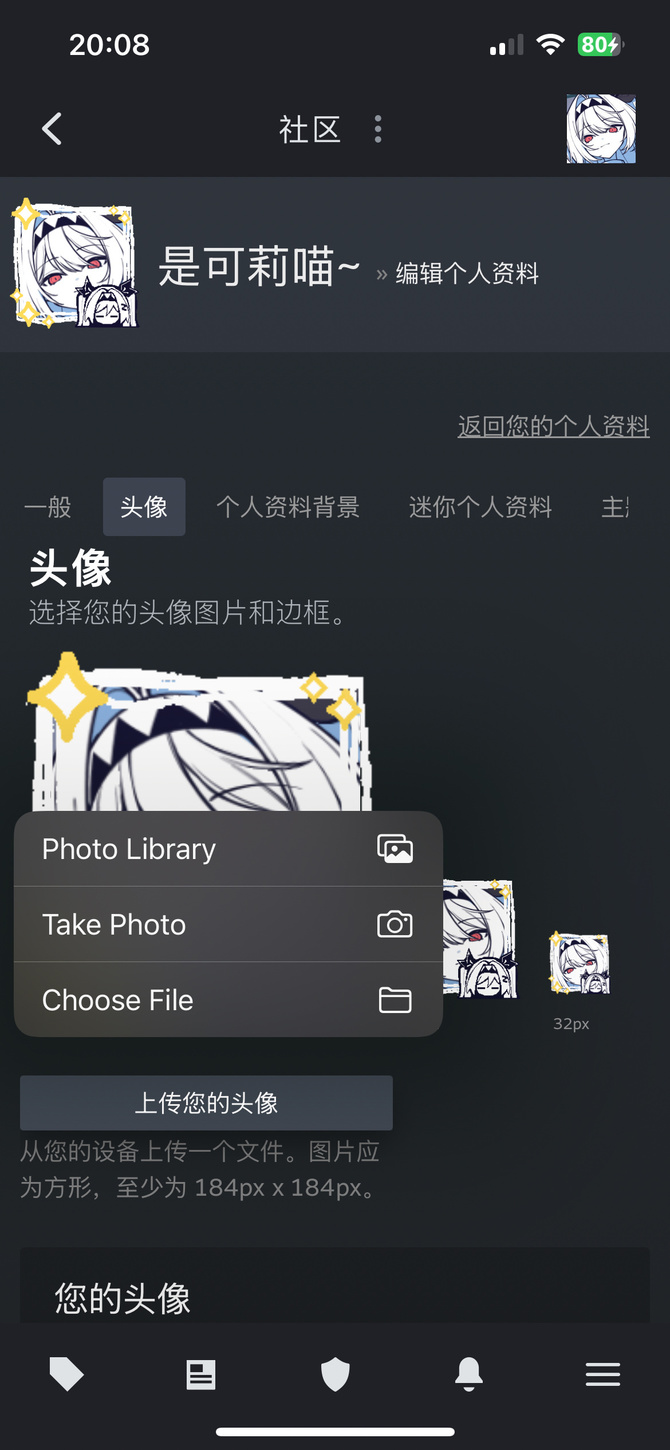
Task: Open the 返回您的个人资料 link
Action: 553,426
